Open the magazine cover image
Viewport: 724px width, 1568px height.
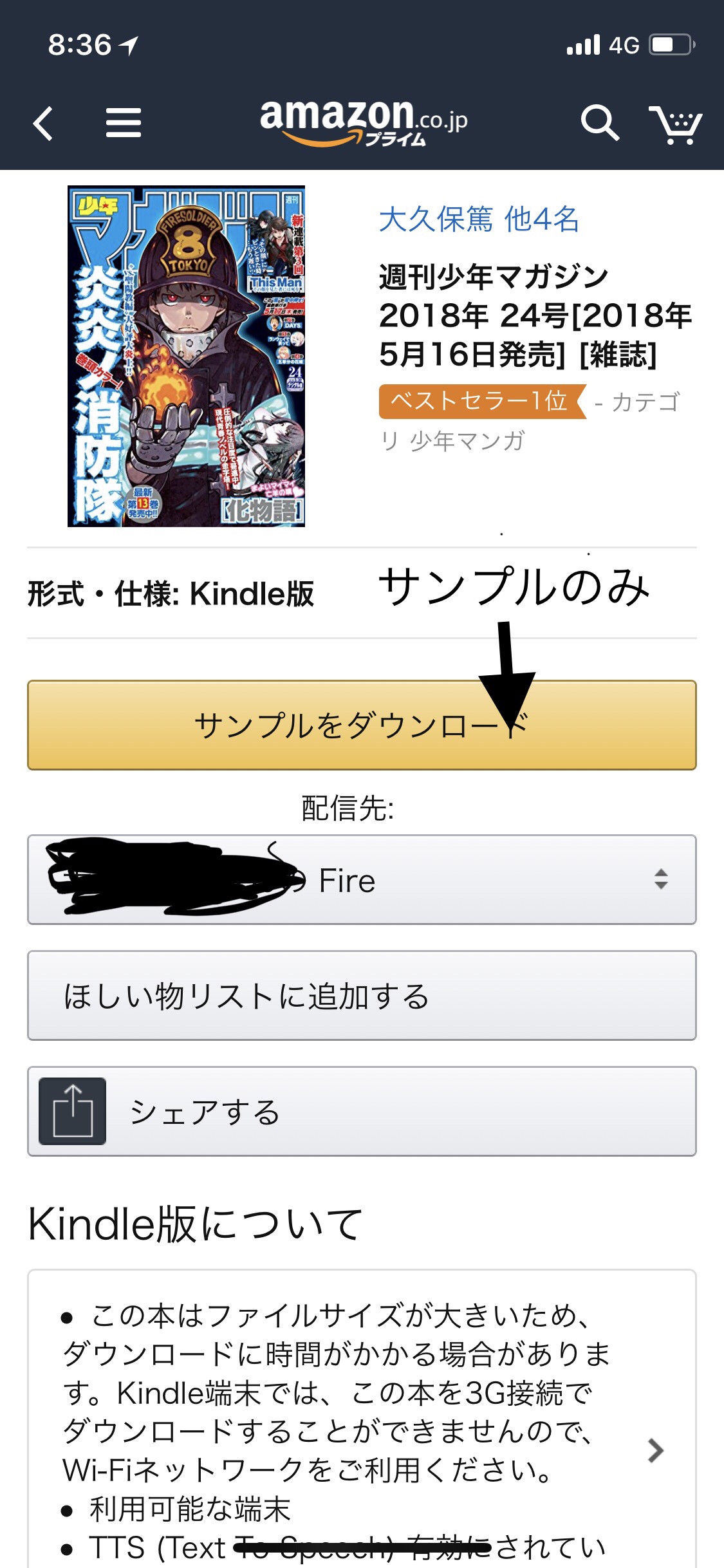point(186,356)
